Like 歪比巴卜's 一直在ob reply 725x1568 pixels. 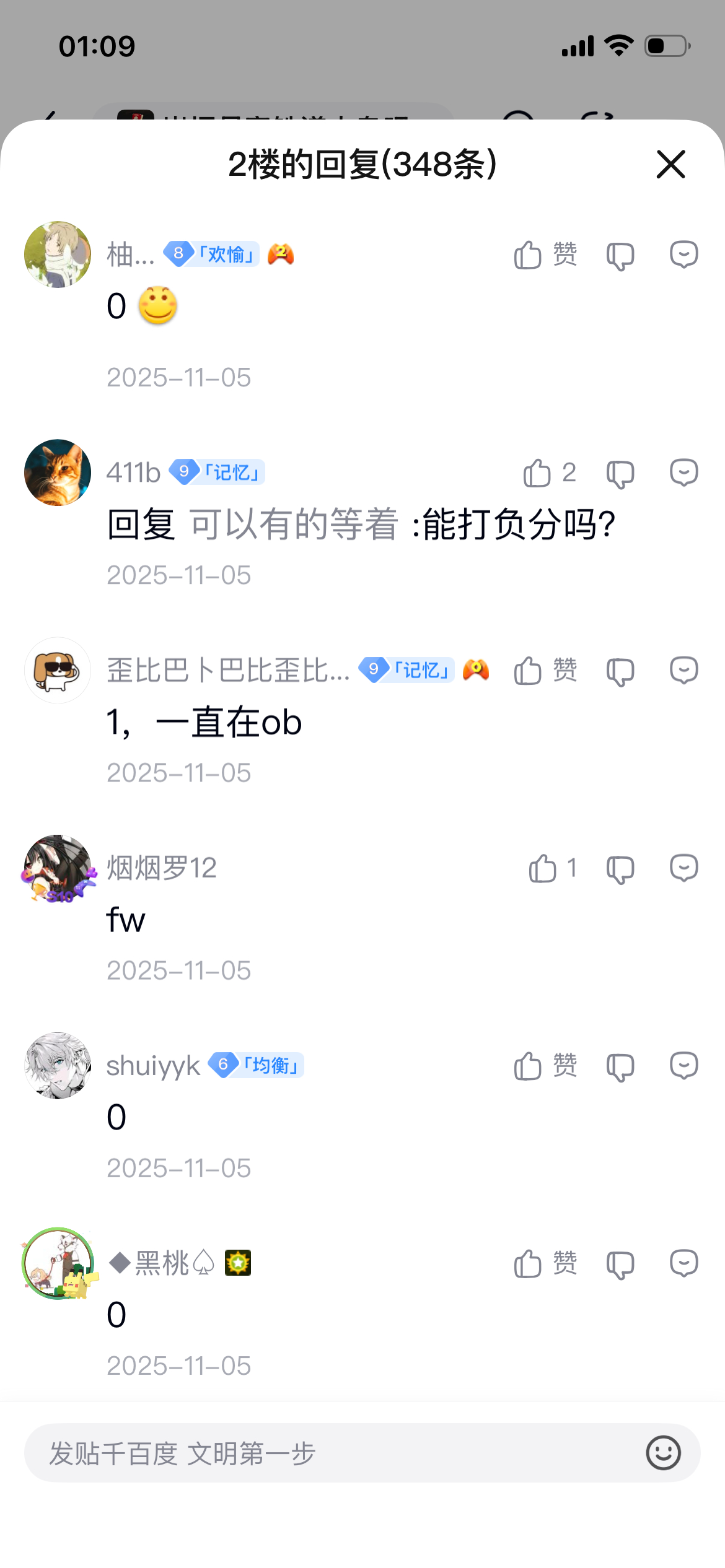tap(545, 671)
